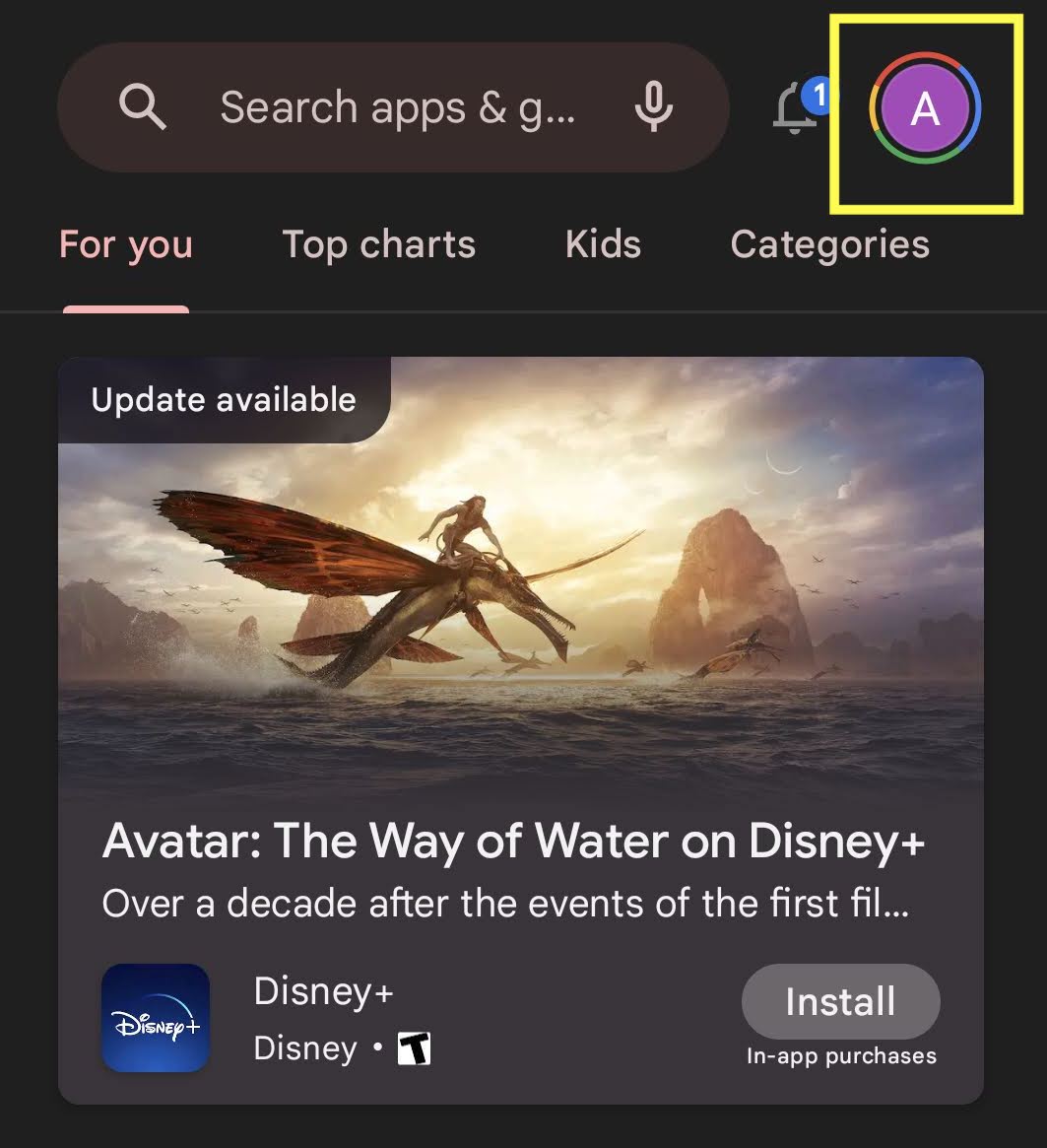
Task: Open the account profile avatar
Action: pos(925,109)
